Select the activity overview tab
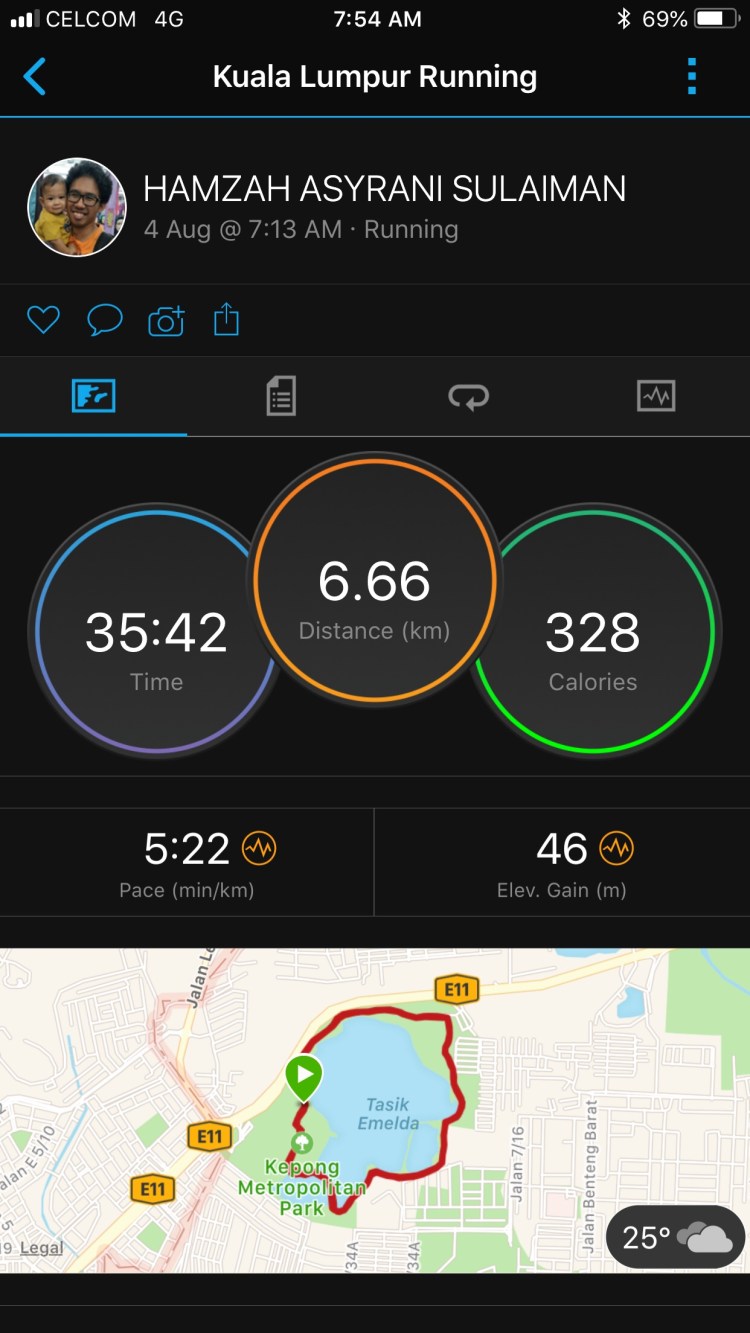The image size is (750, 1333). 94,396
